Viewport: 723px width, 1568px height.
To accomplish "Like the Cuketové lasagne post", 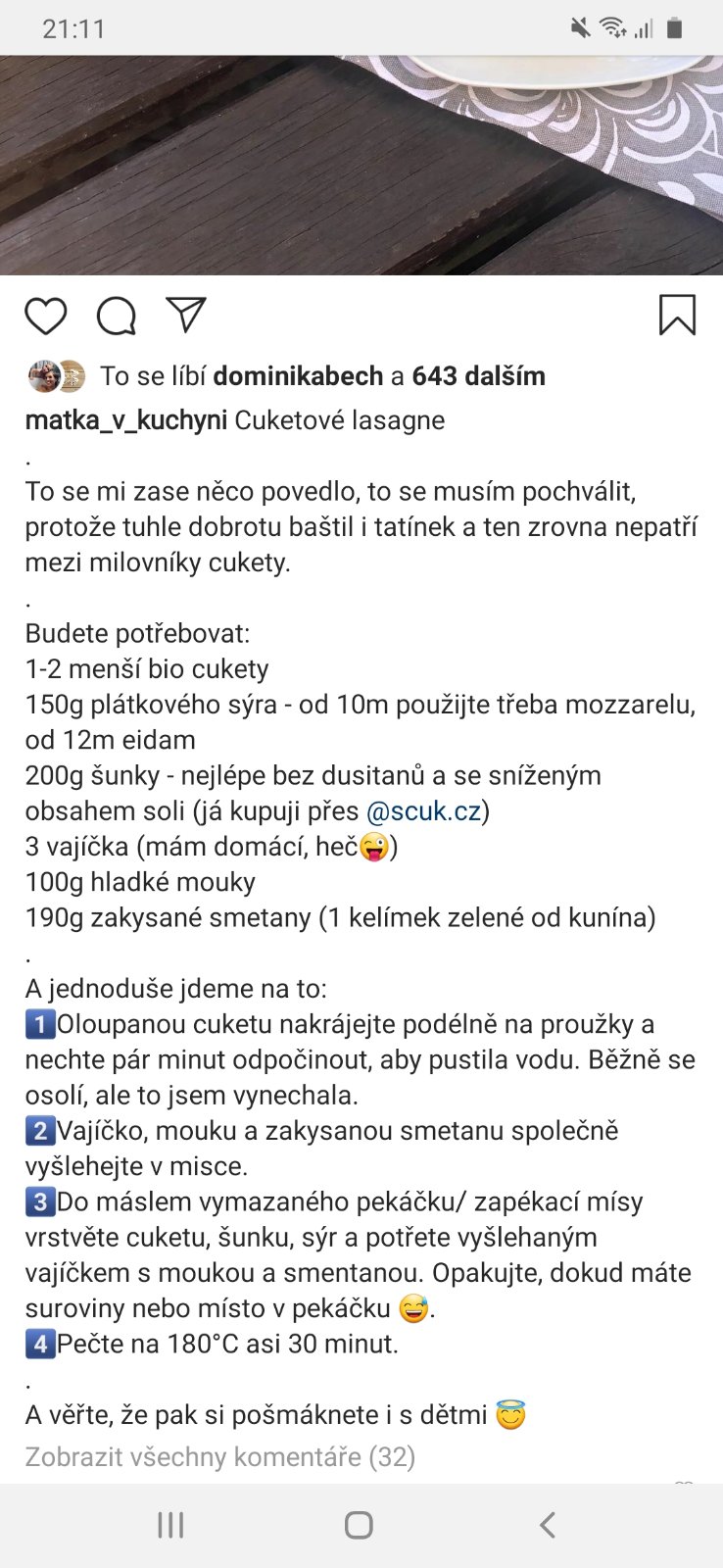I will point(45,317).
